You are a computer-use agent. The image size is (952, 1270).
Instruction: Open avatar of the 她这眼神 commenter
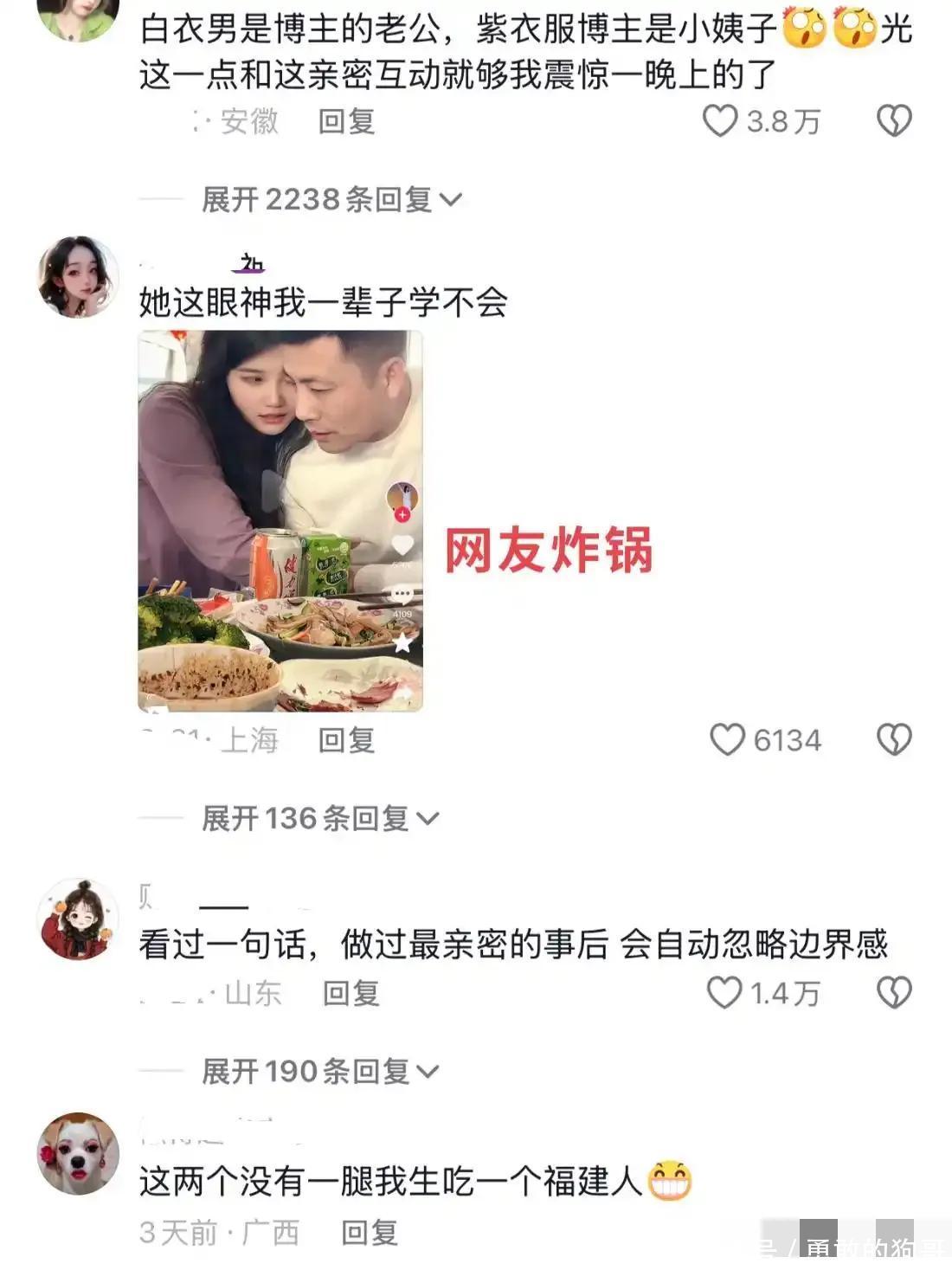[x=78, y=277]
